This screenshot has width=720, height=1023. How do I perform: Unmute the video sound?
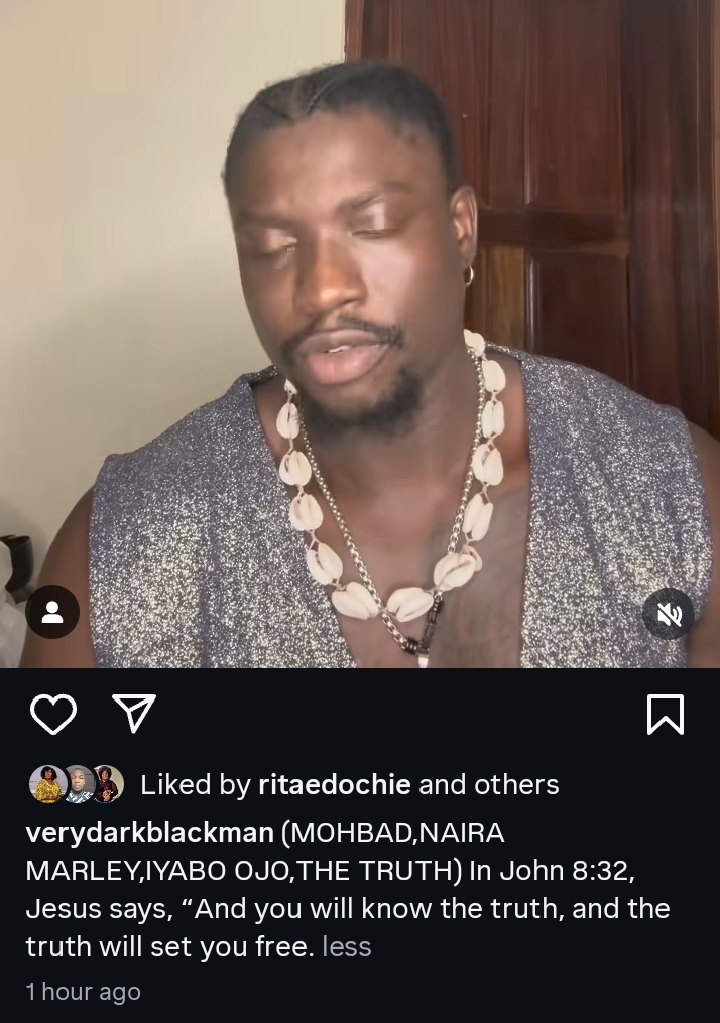[x=668, y=613]
